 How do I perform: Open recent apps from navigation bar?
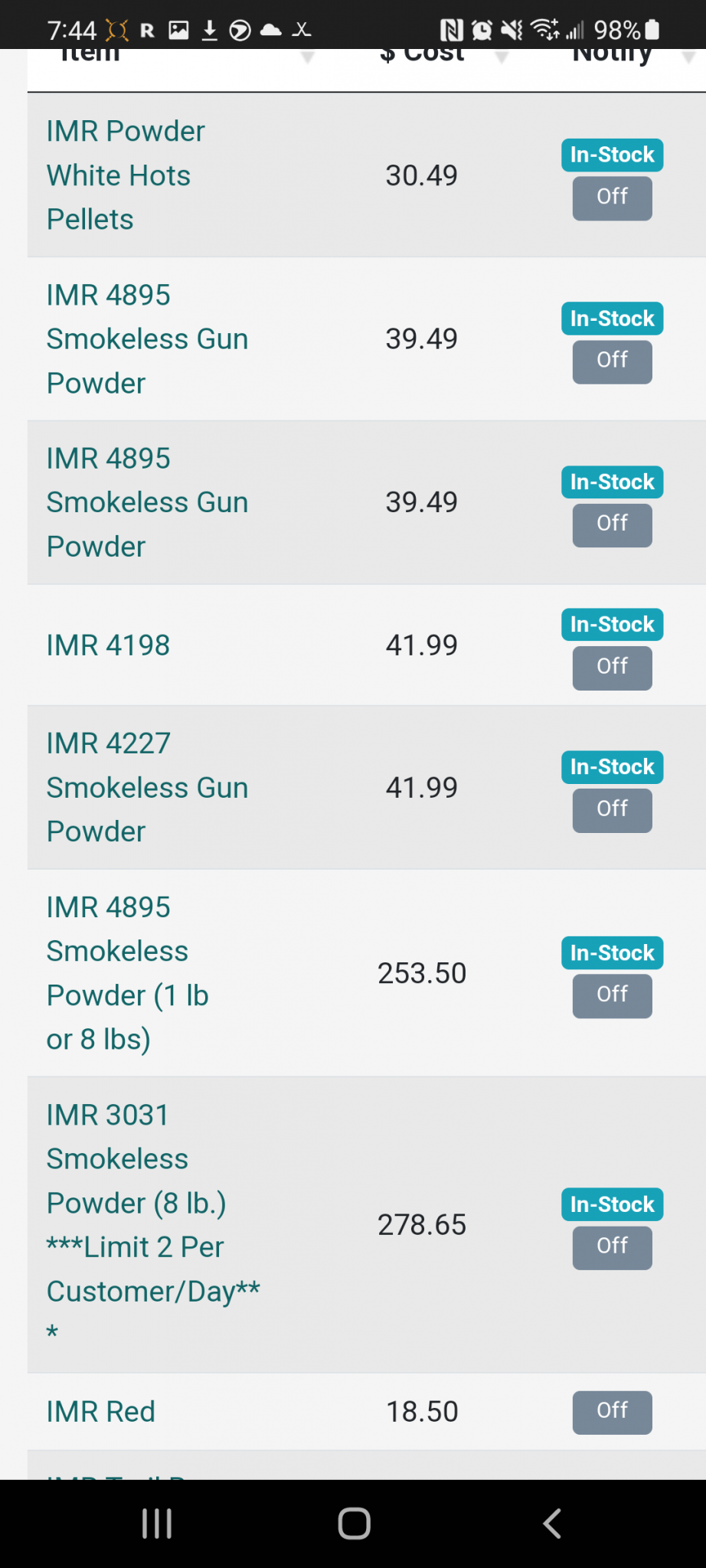pyautogui.click(x=156, y=1524)
